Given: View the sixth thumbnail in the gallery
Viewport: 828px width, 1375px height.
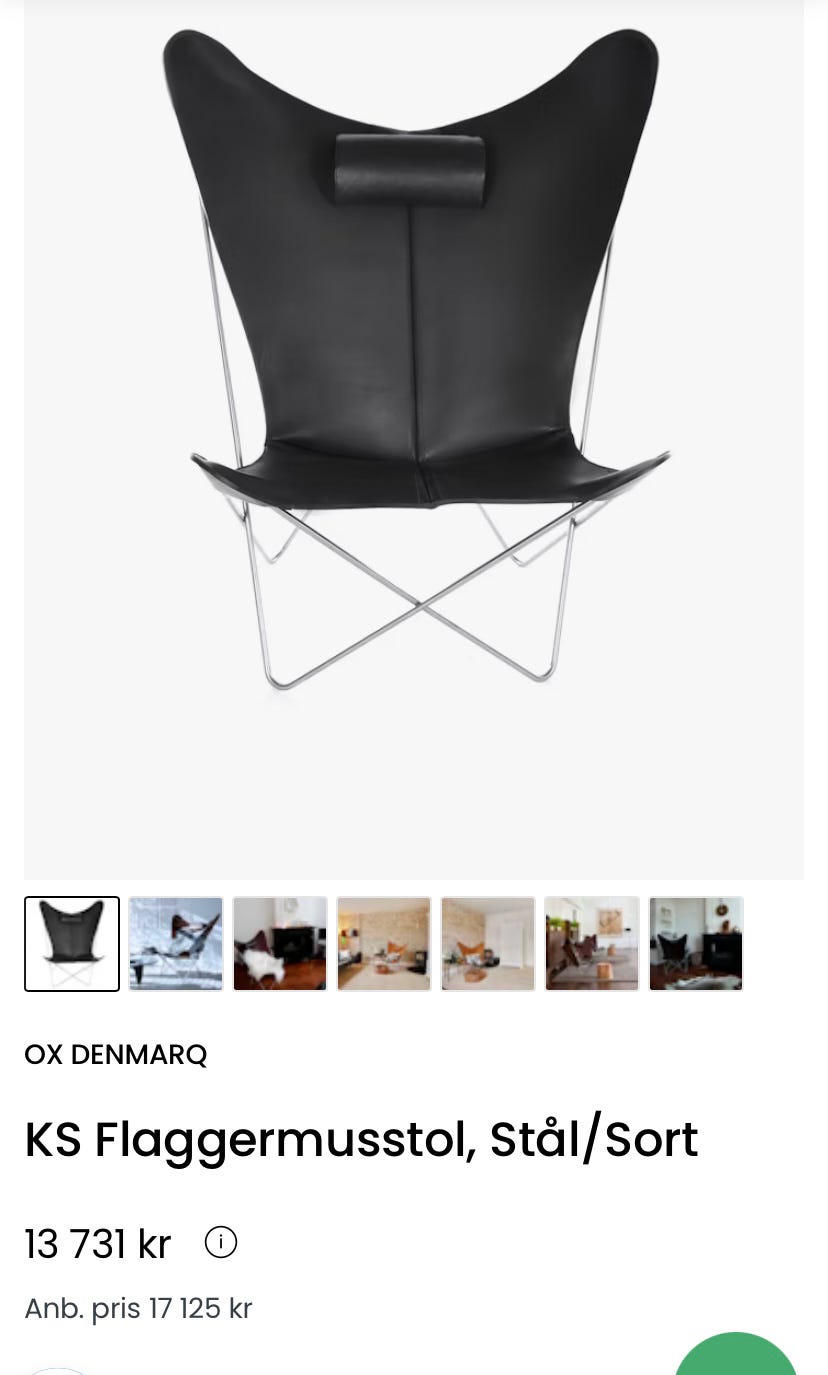Looking at the screenshot, I should 592,944.
